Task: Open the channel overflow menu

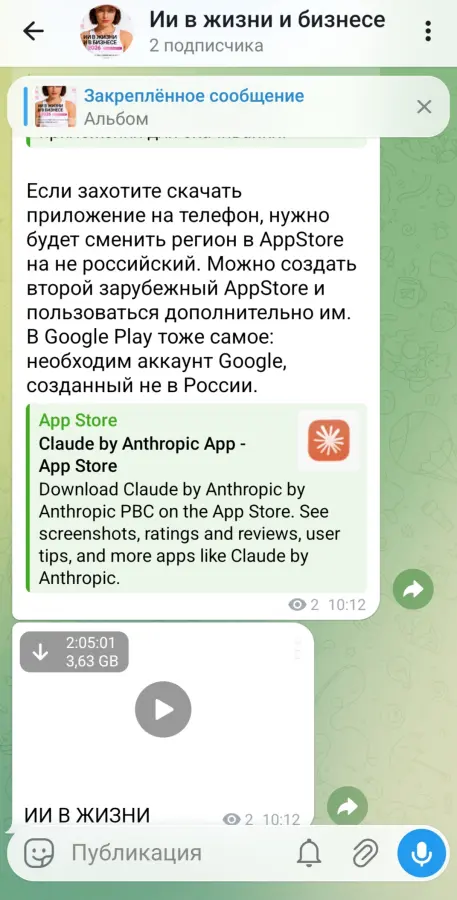Action: pyautogui.click(x=428, y=31)
